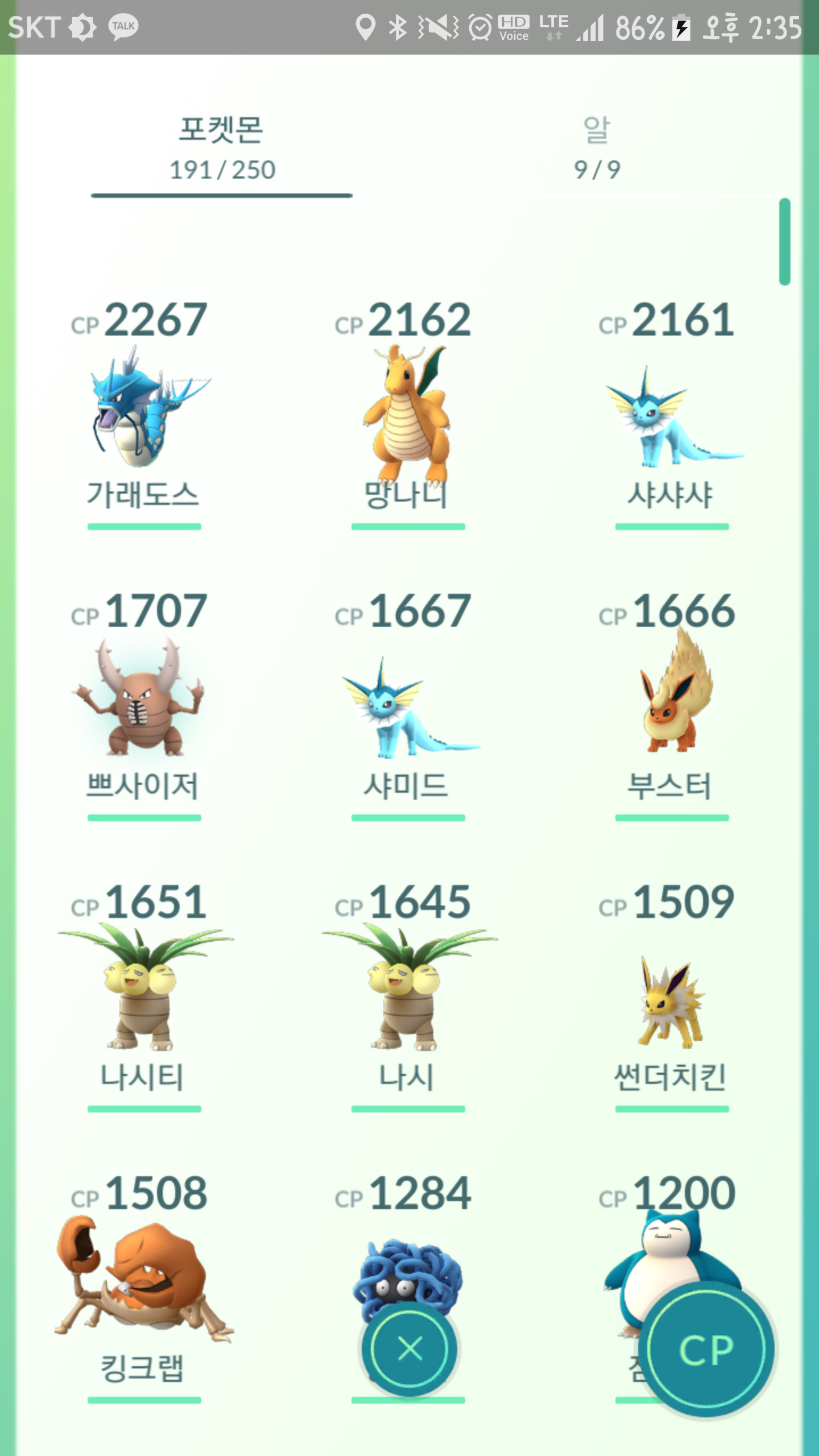
Task: Open 망나뇽 with CP 2162
Action: click(408, 412)
